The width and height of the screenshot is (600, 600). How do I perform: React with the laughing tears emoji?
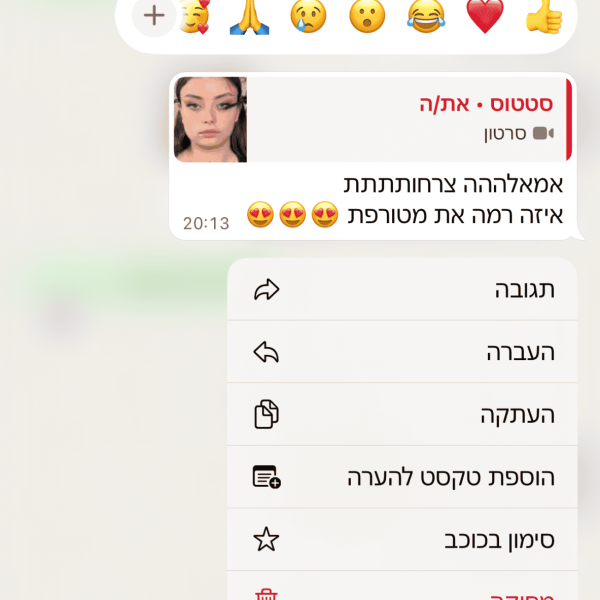427,17
